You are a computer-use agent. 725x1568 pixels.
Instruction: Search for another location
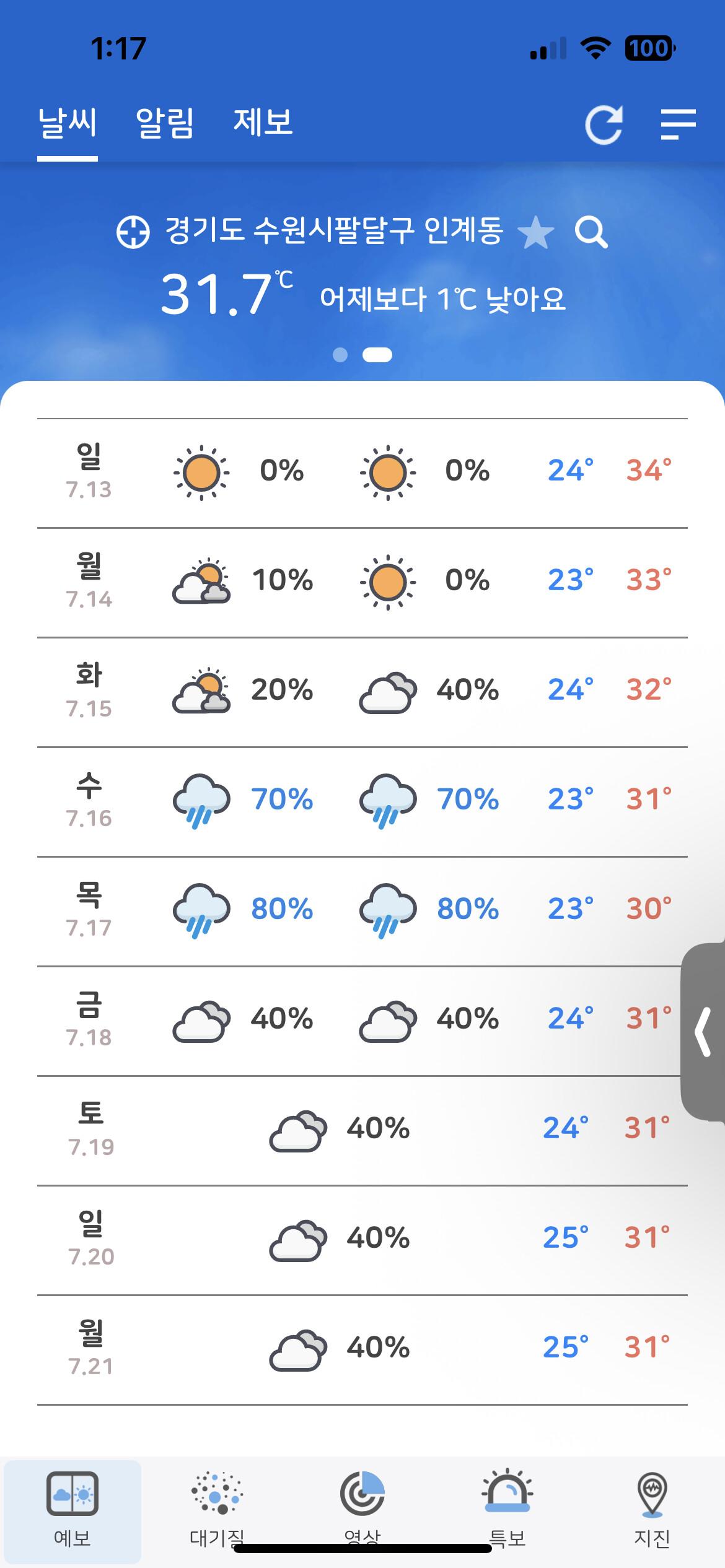591,232
